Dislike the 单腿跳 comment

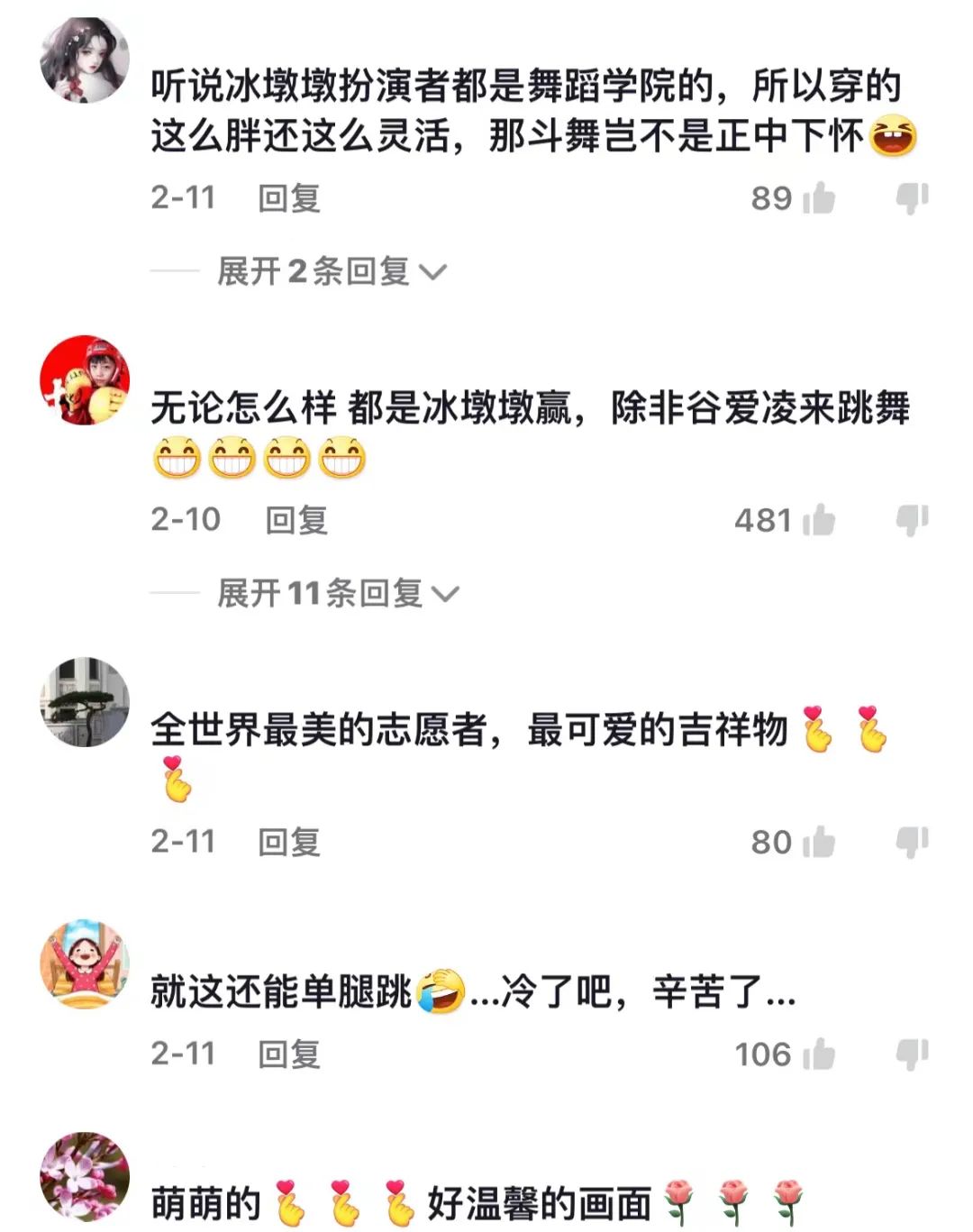(912, 1054)
